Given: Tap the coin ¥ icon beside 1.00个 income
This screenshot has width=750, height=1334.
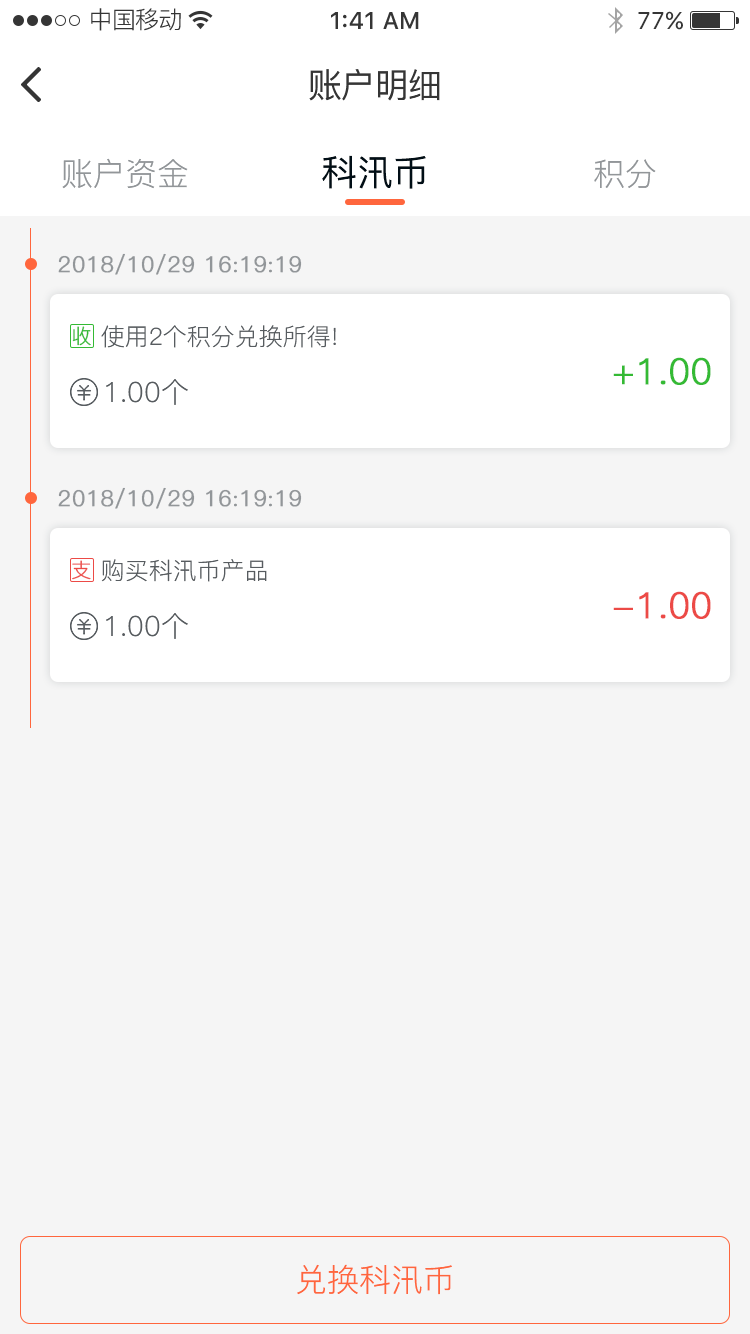Looking at the screenshot, I should pyautogui.click(x=83, y=391).
